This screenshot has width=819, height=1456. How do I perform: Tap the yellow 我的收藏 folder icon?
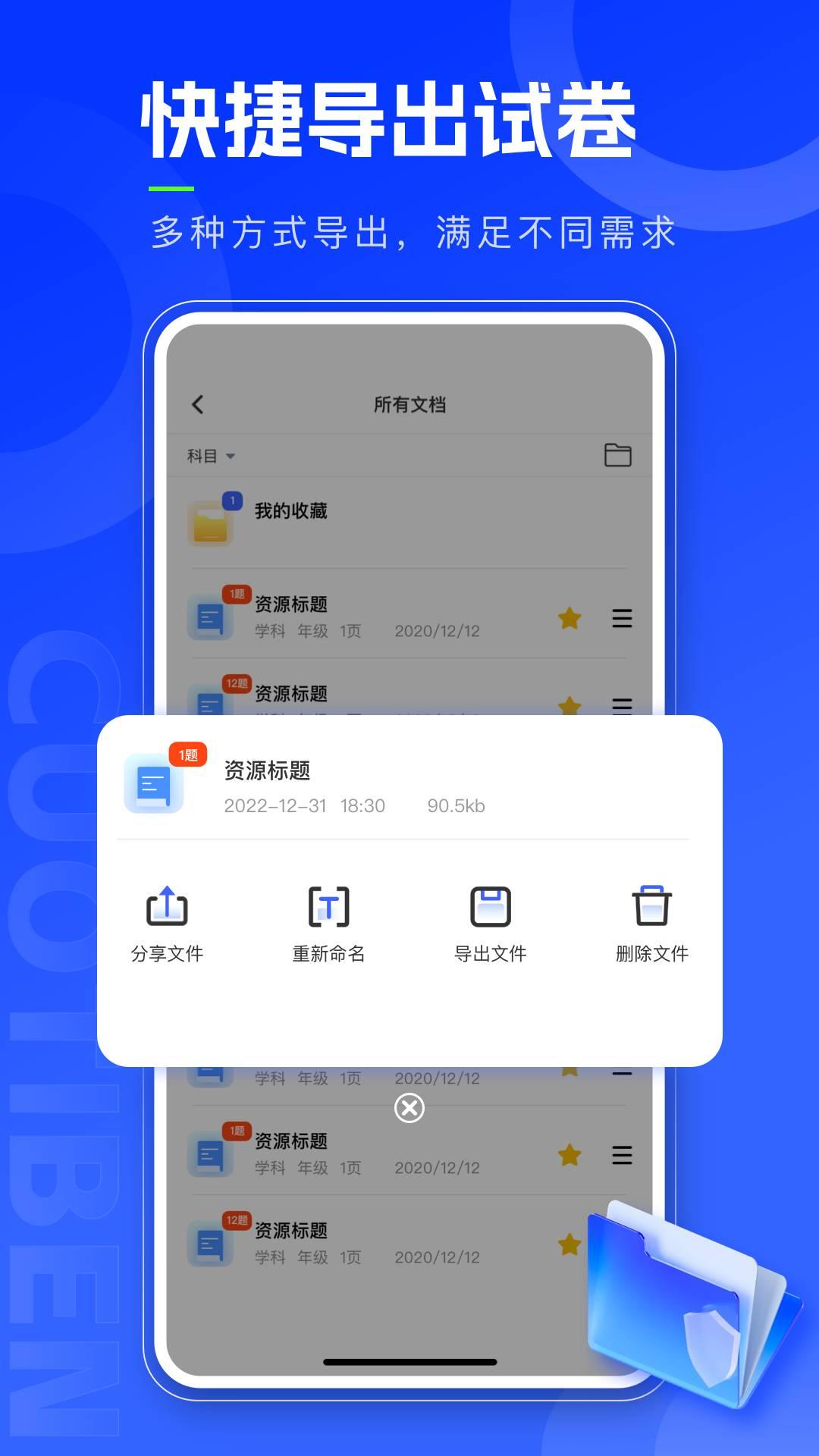[x=210, y=522]
